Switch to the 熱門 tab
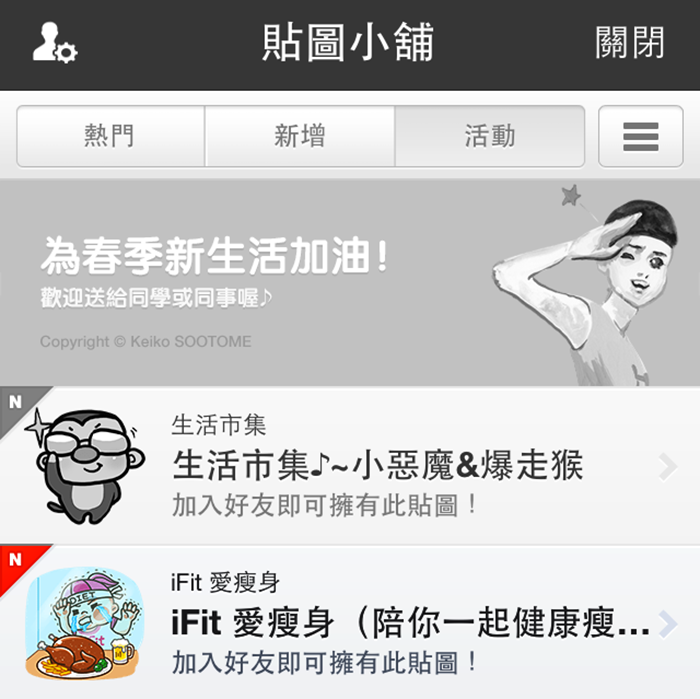This screenshot has height=699, width=700. [x=110, y=136]
